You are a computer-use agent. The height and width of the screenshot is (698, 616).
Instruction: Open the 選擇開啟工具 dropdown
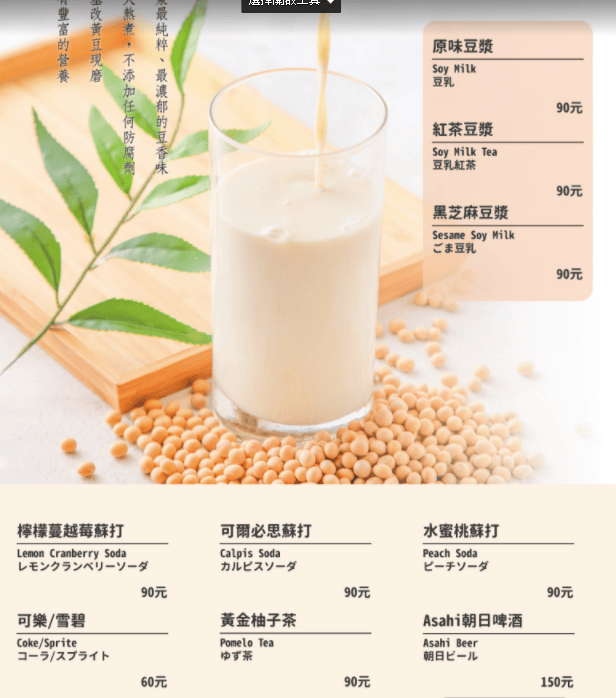[291, 4]
